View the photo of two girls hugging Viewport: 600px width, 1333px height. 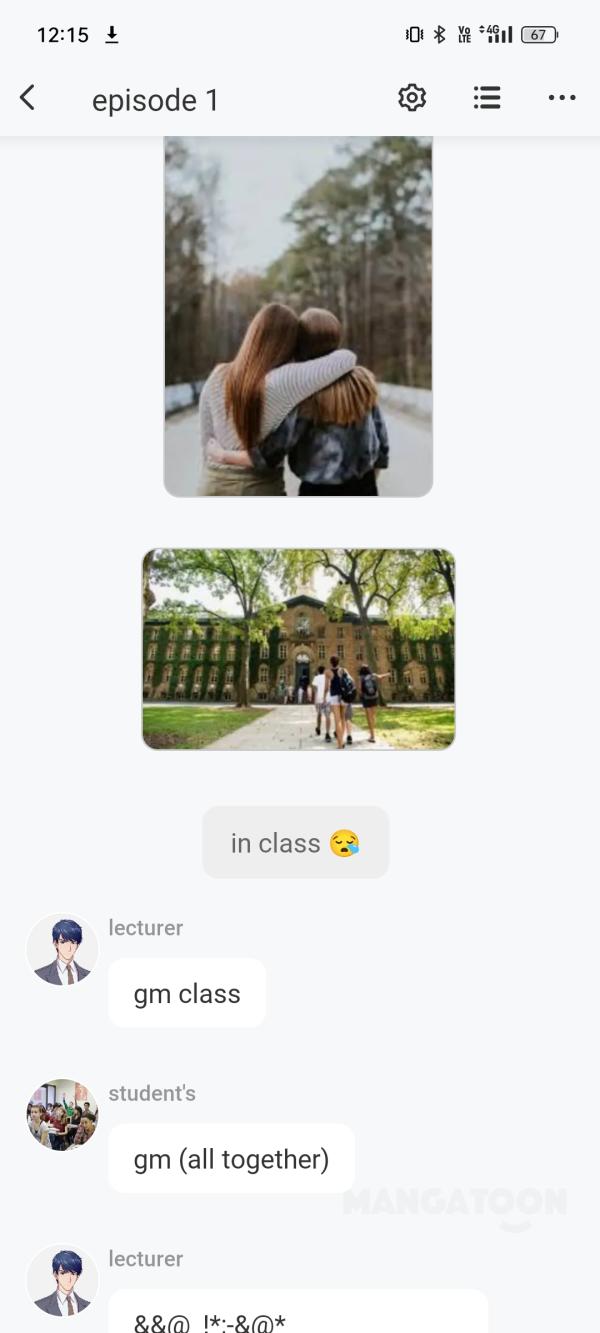click(x=298, y=316)
